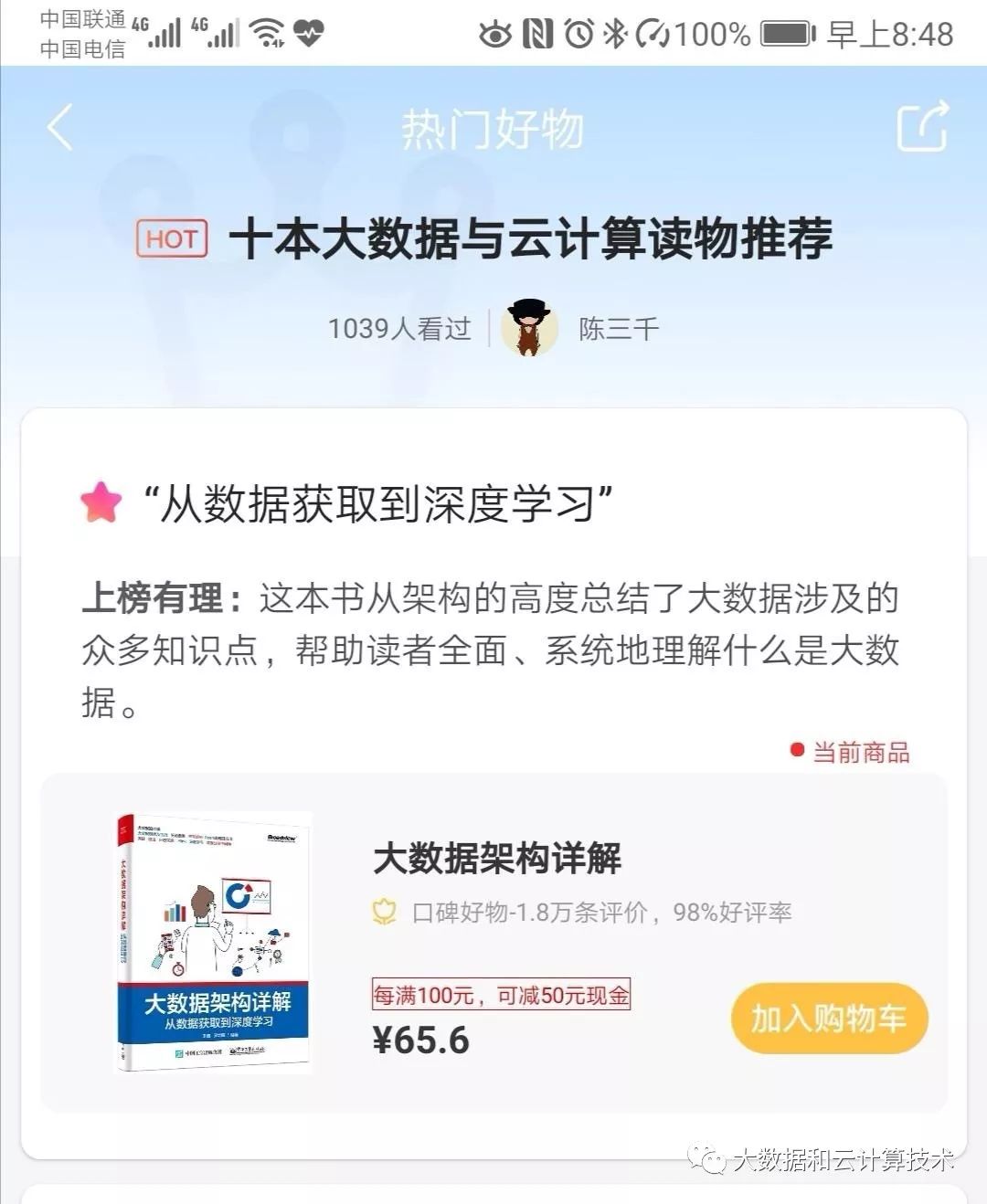Add 大数据架构详解 to the shopping cart

click(829, 1018)
